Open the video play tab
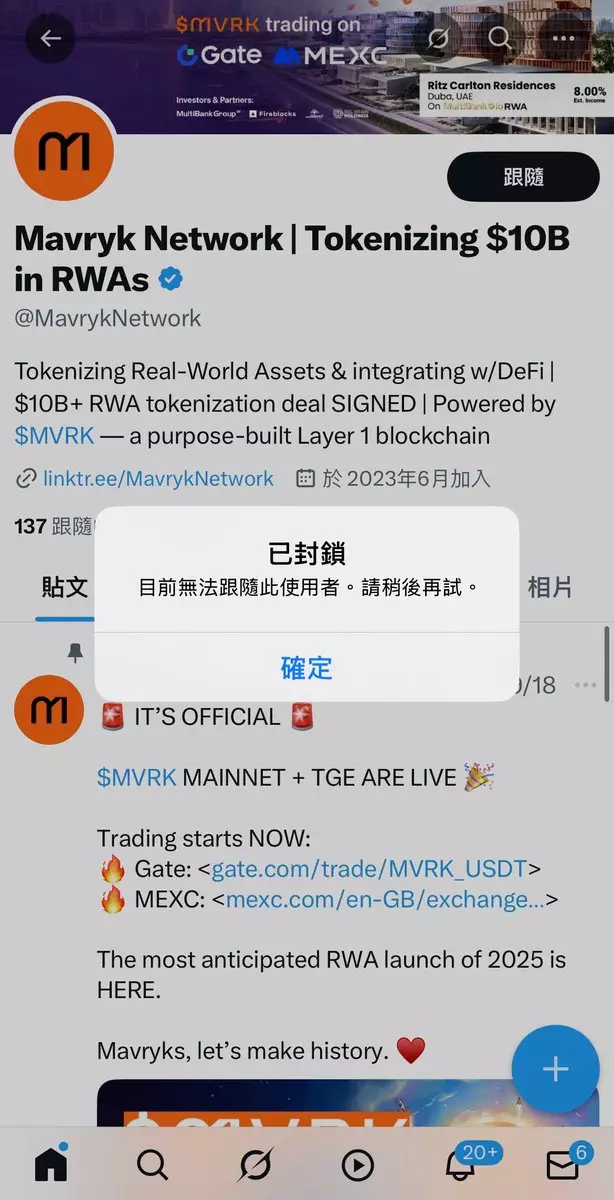The width and height of the screenshot is (614, 1200). 357,1164
